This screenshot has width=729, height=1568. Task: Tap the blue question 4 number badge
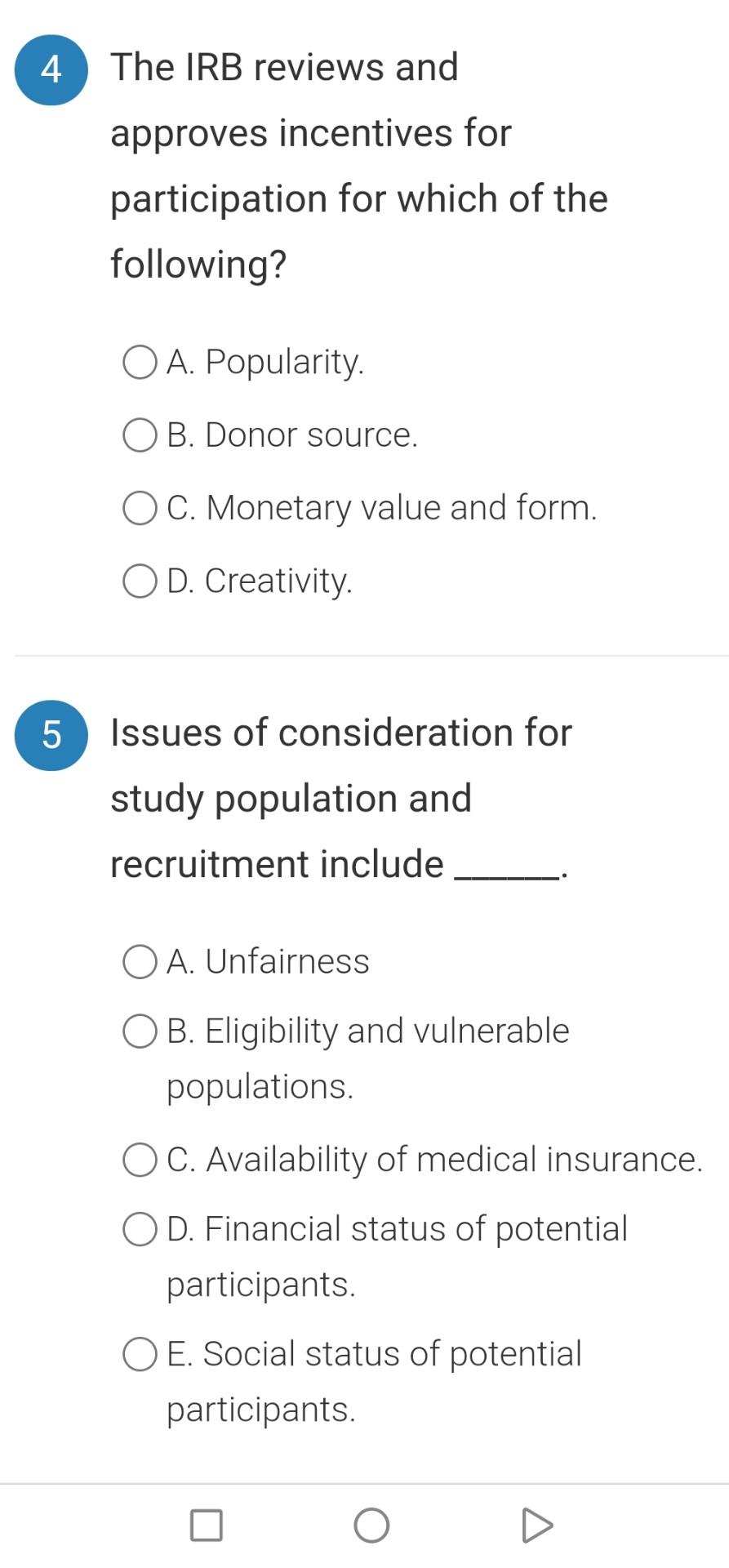51,69
